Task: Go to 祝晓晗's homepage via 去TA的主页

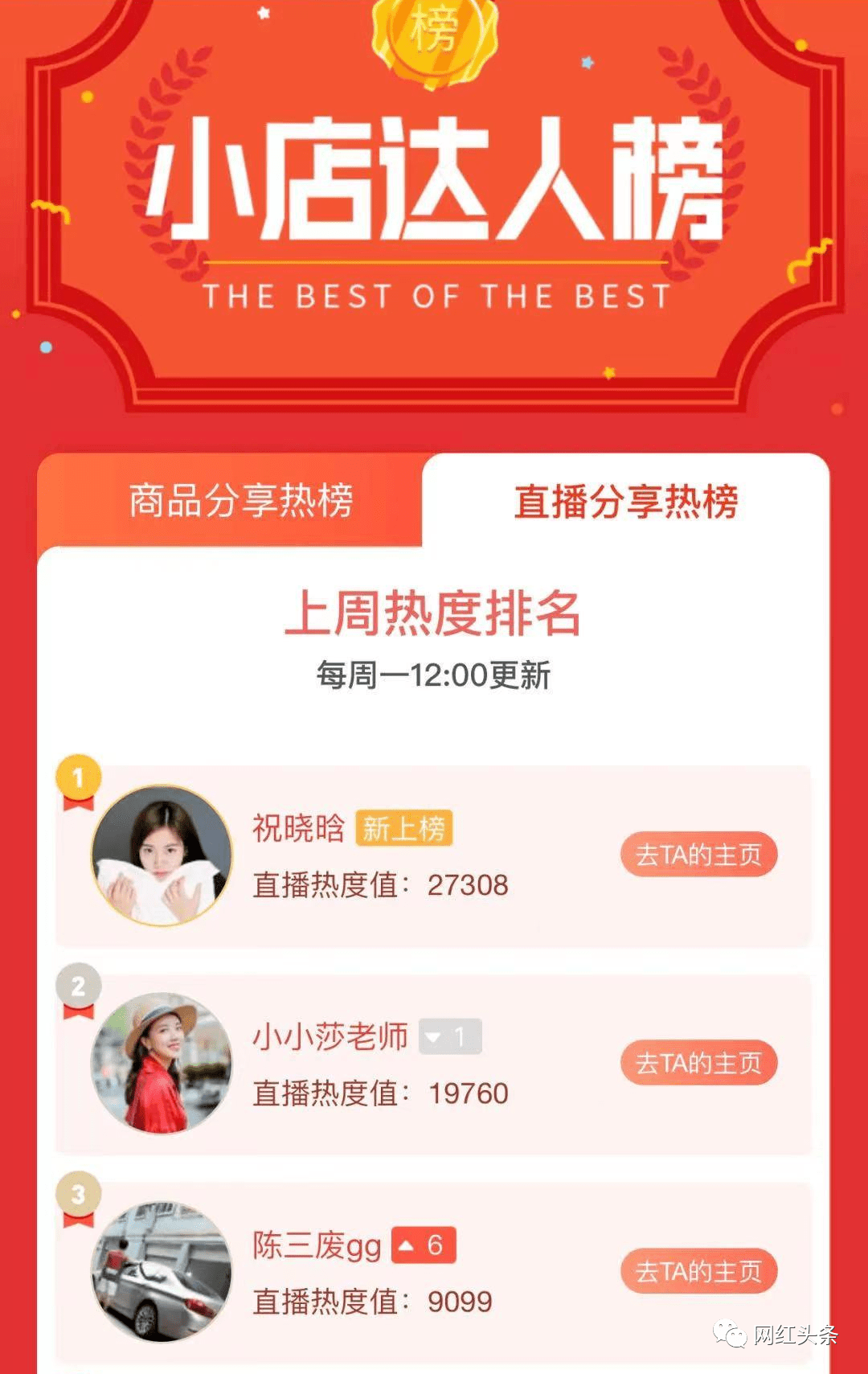Action: [698, 855]
